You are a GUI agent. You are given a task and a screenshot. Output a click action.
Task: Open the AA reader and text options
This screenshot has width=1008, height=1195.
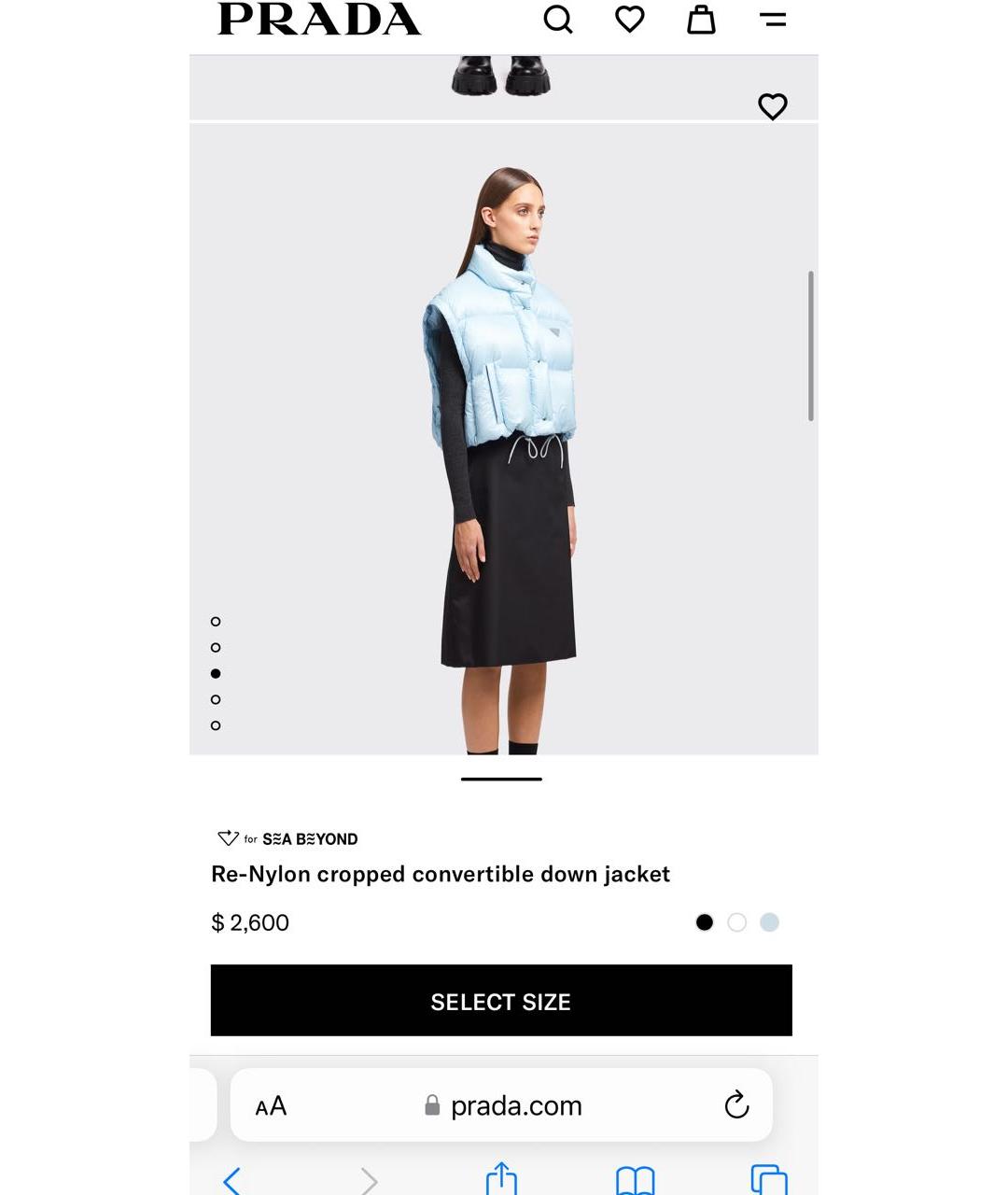tap(271, 1106)
